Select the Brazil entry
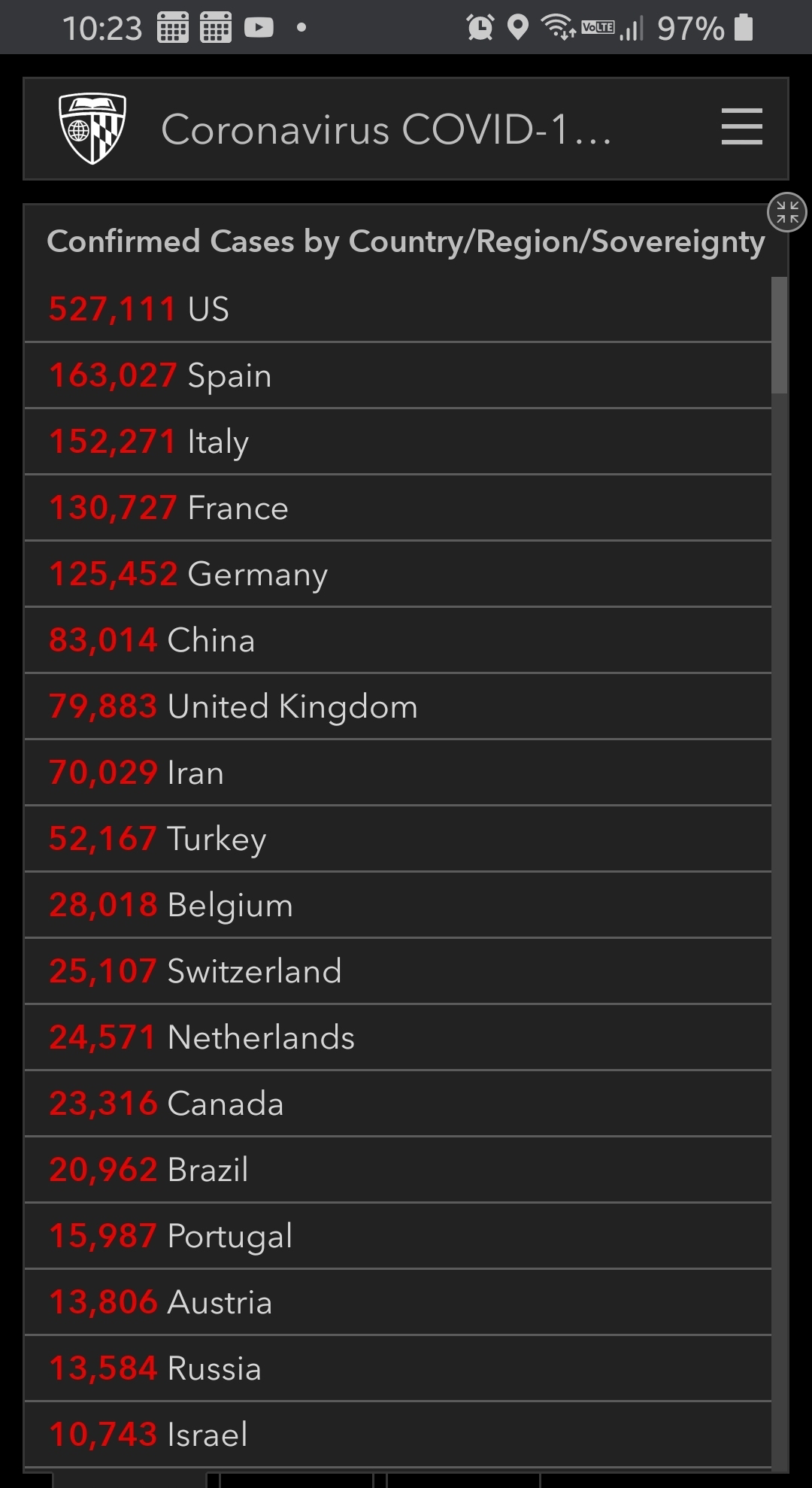 click(398, 1170)
